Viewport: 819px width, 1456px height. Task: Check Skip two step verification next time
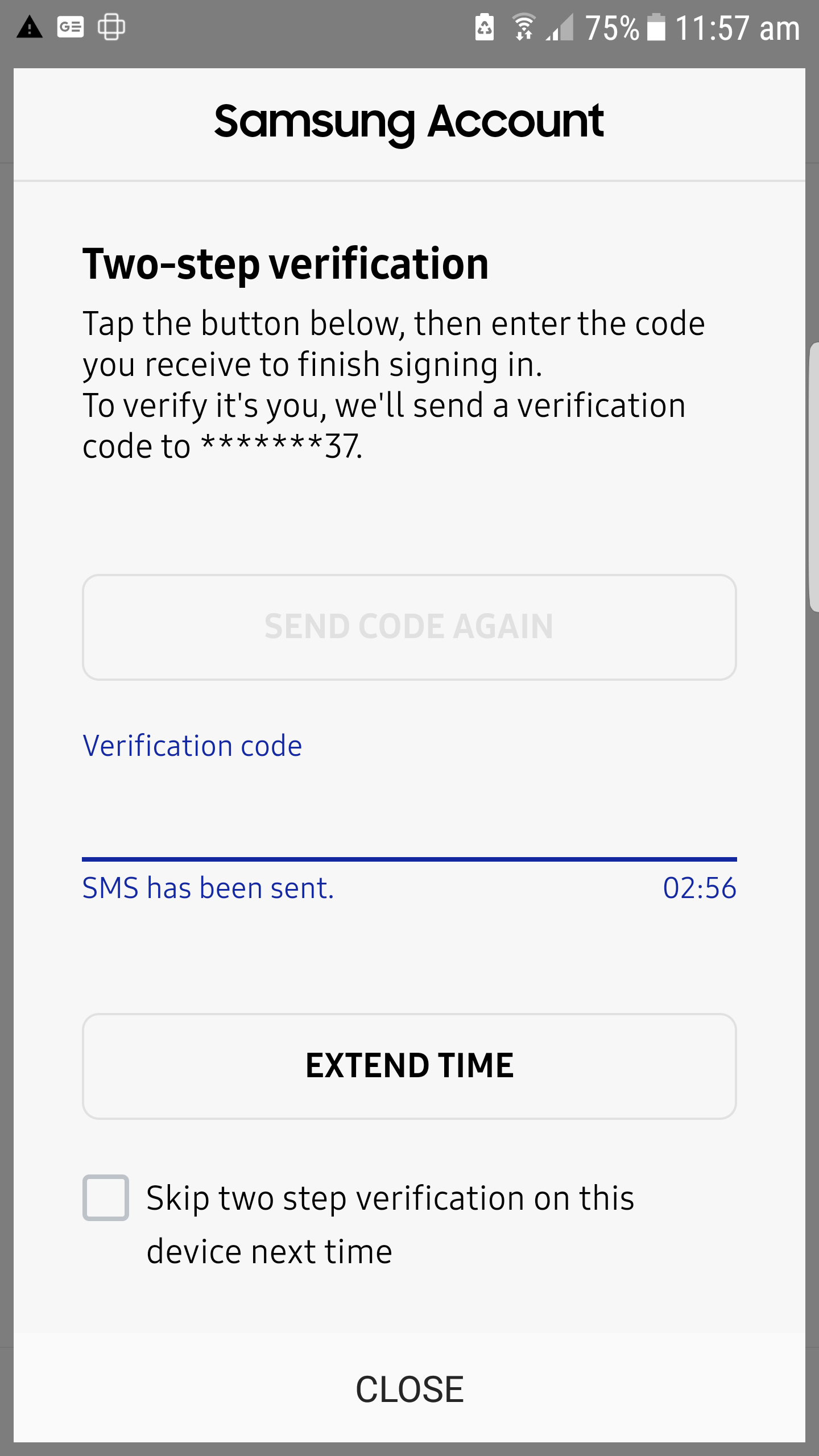[x=106, y=1197]
